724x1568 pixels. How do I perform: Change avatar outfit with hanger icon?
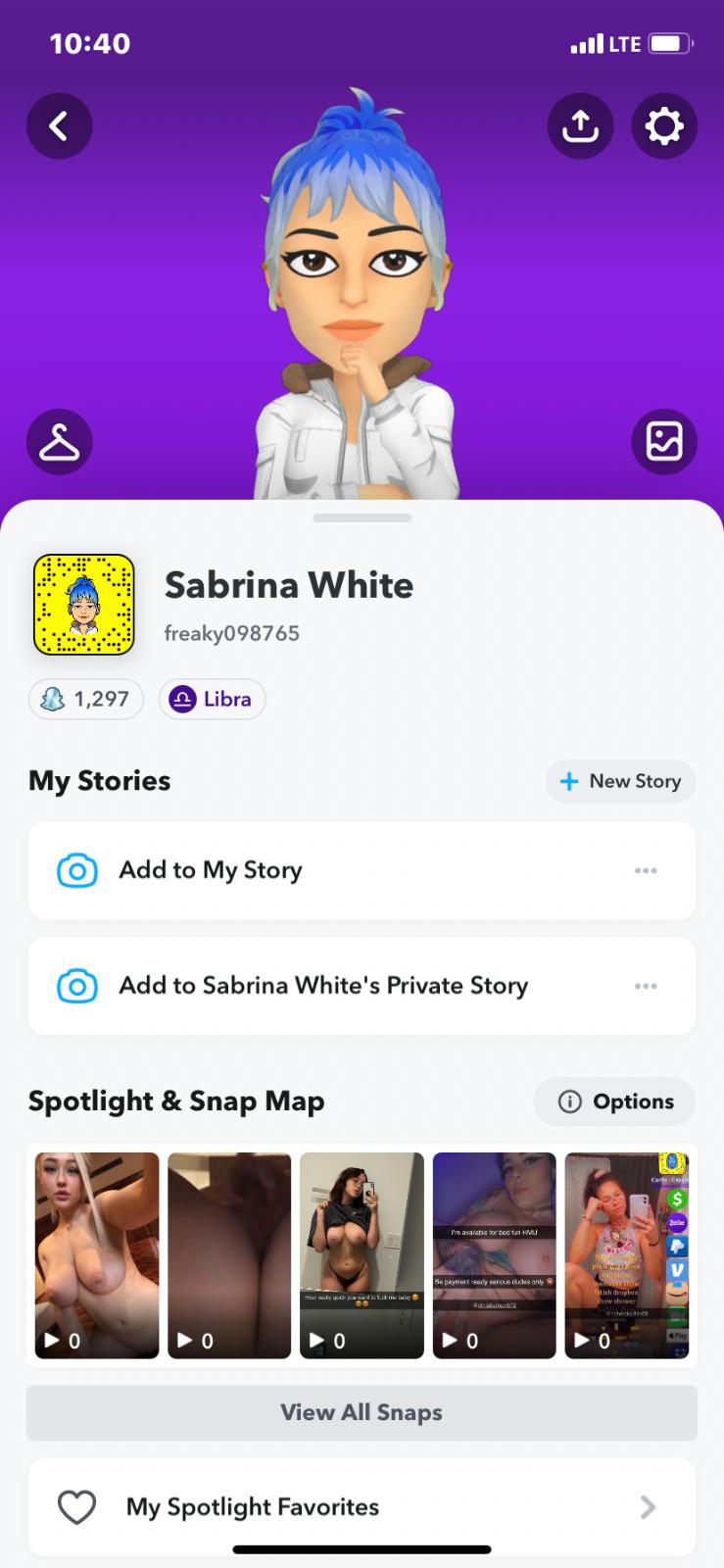click(59, 442)
